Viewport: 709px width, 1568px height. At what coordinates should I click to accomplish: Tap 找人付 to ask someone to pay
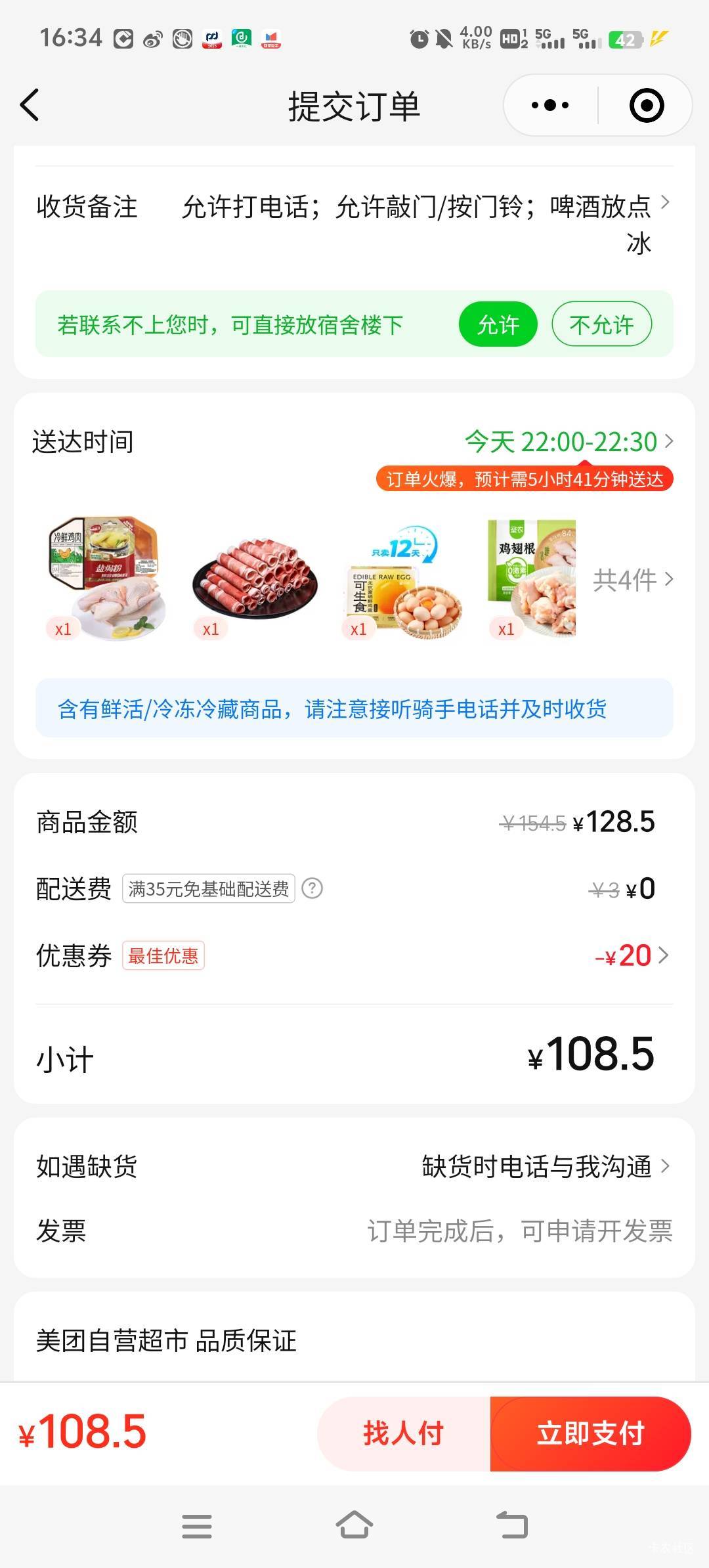tap(404, 1432)
